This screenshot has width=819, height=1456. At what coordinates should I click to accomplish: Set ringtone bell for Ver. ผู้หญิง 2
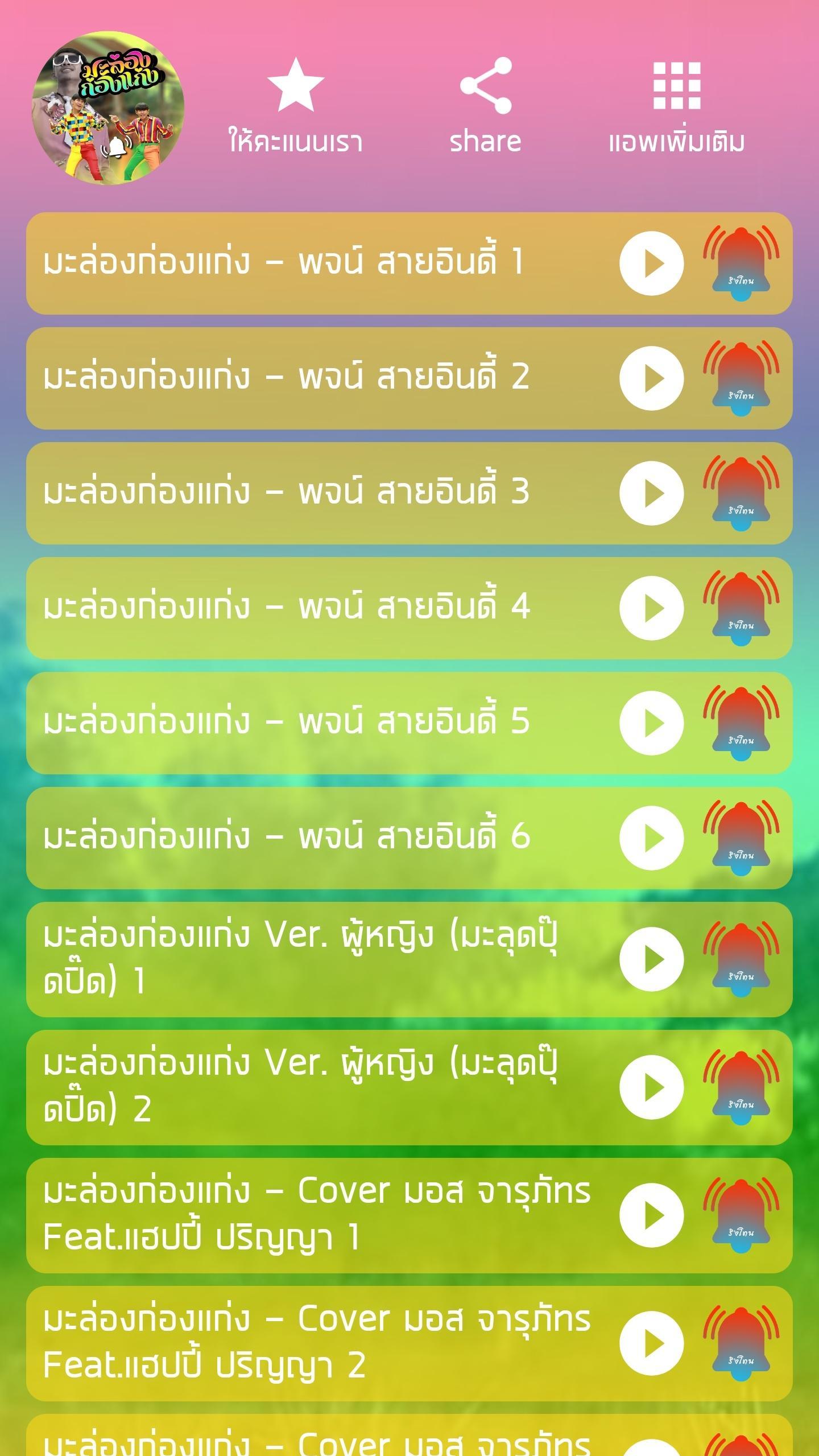coord(741,1087)
